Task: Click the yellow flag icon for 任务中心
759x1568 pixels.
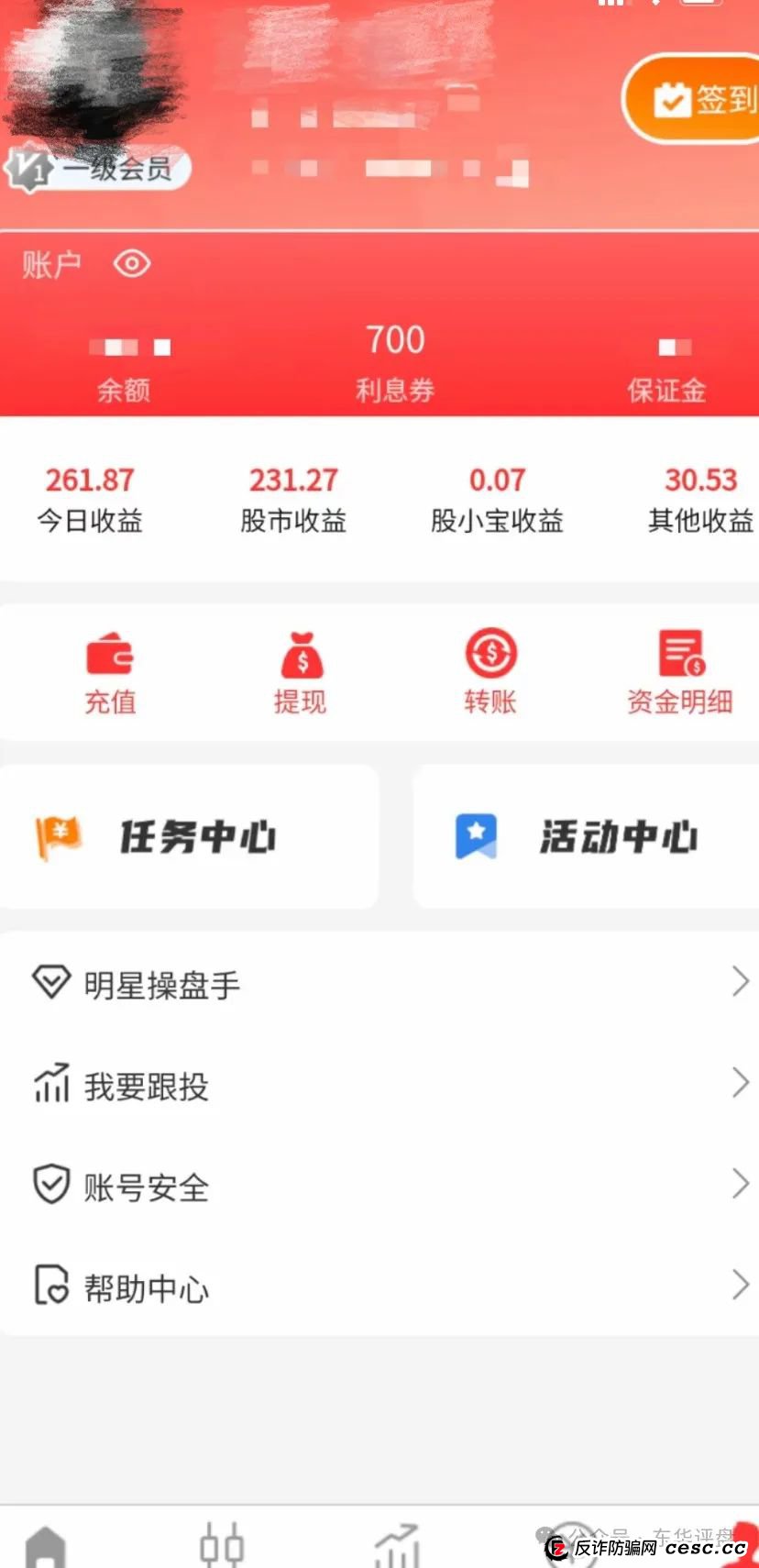Action: point(58,836)
